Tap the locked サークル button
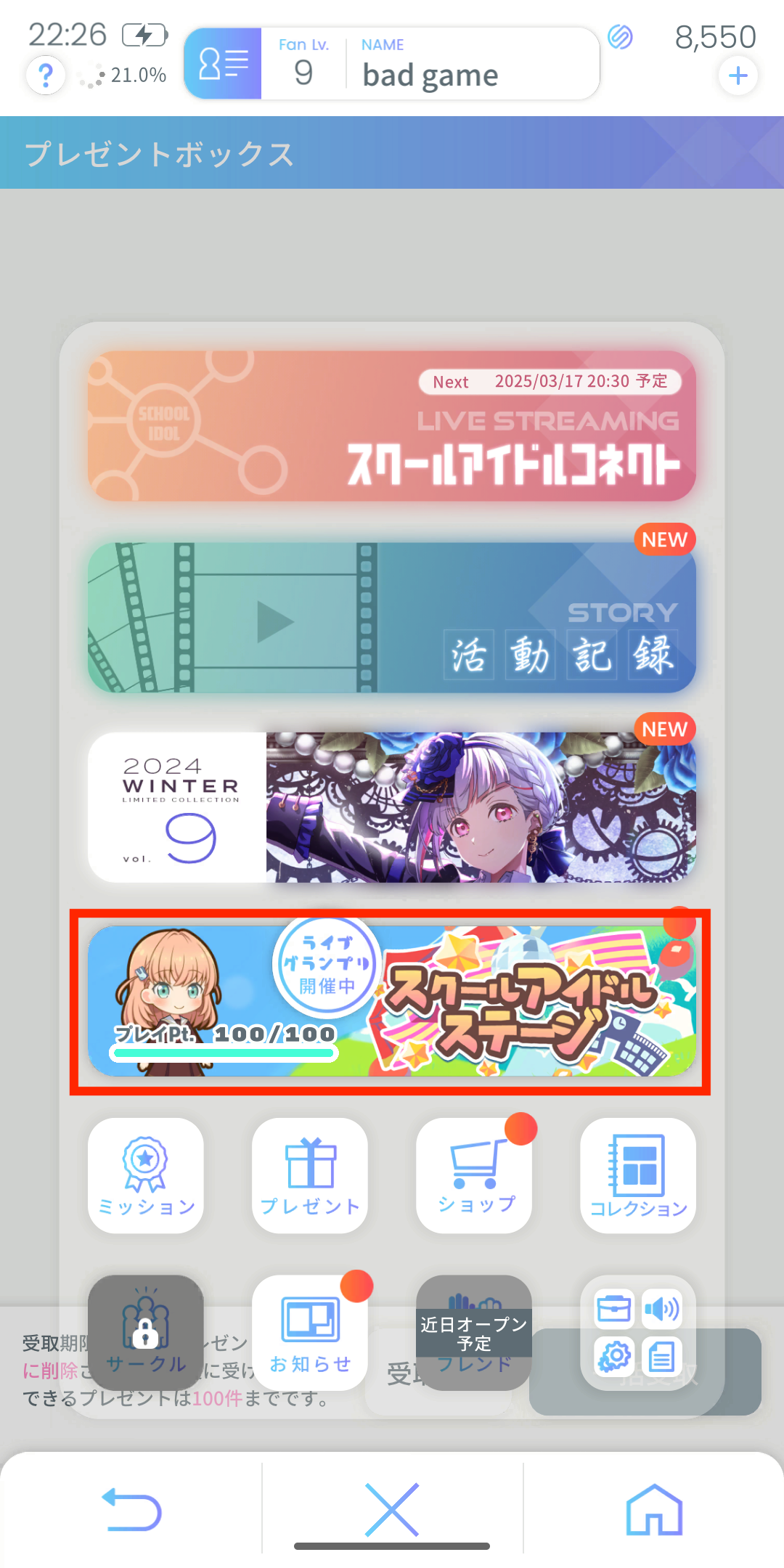This screenshot has width=784, height=1568. (x=146, y=1333)
